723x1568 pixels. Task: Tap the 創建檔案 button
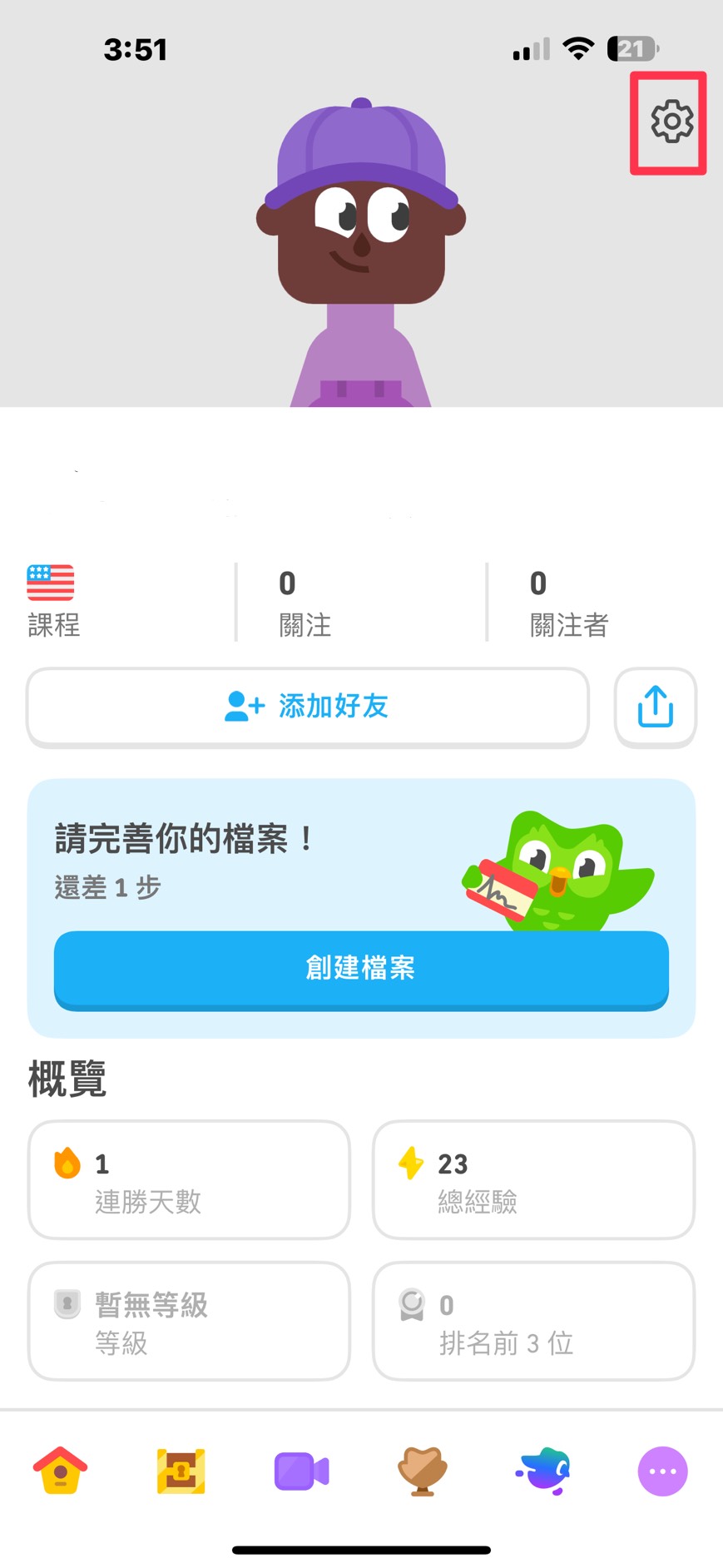pos(361,968)
